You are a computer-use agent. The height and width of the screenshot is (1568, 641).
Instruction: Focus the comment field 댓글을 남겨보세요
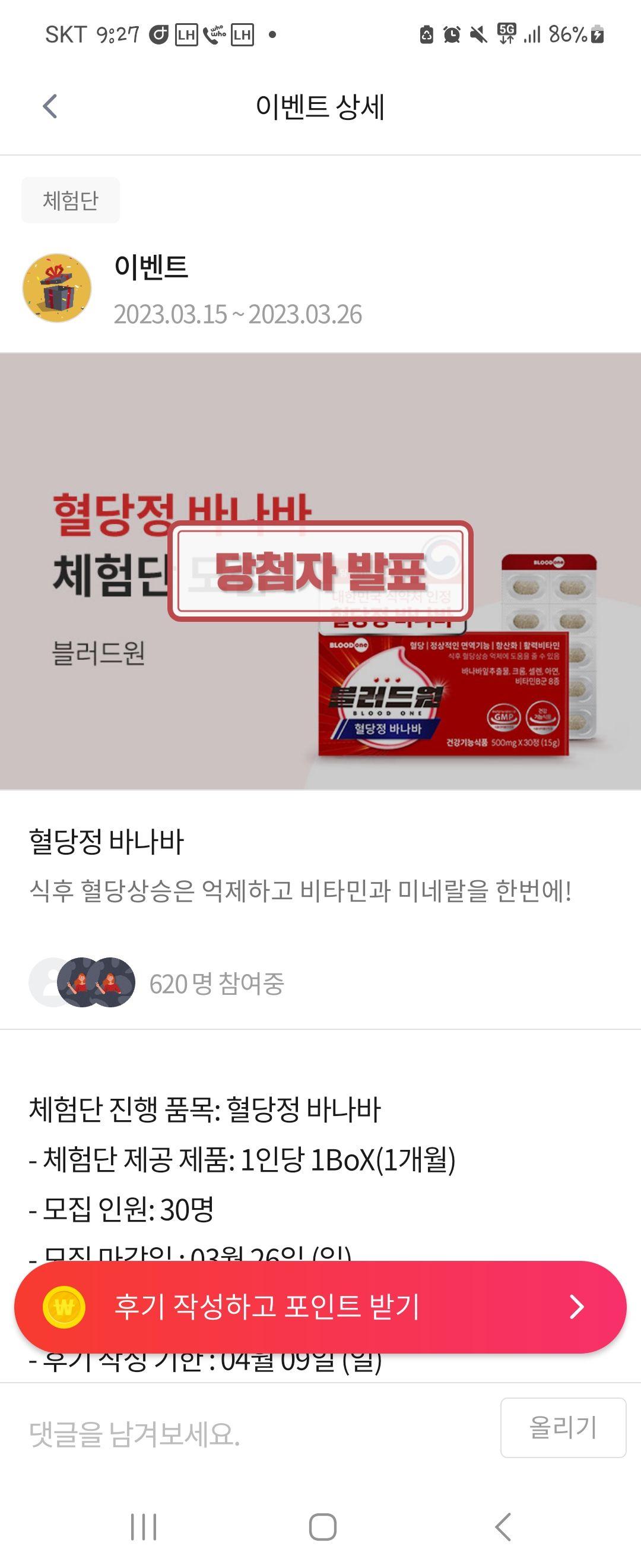255,1434
